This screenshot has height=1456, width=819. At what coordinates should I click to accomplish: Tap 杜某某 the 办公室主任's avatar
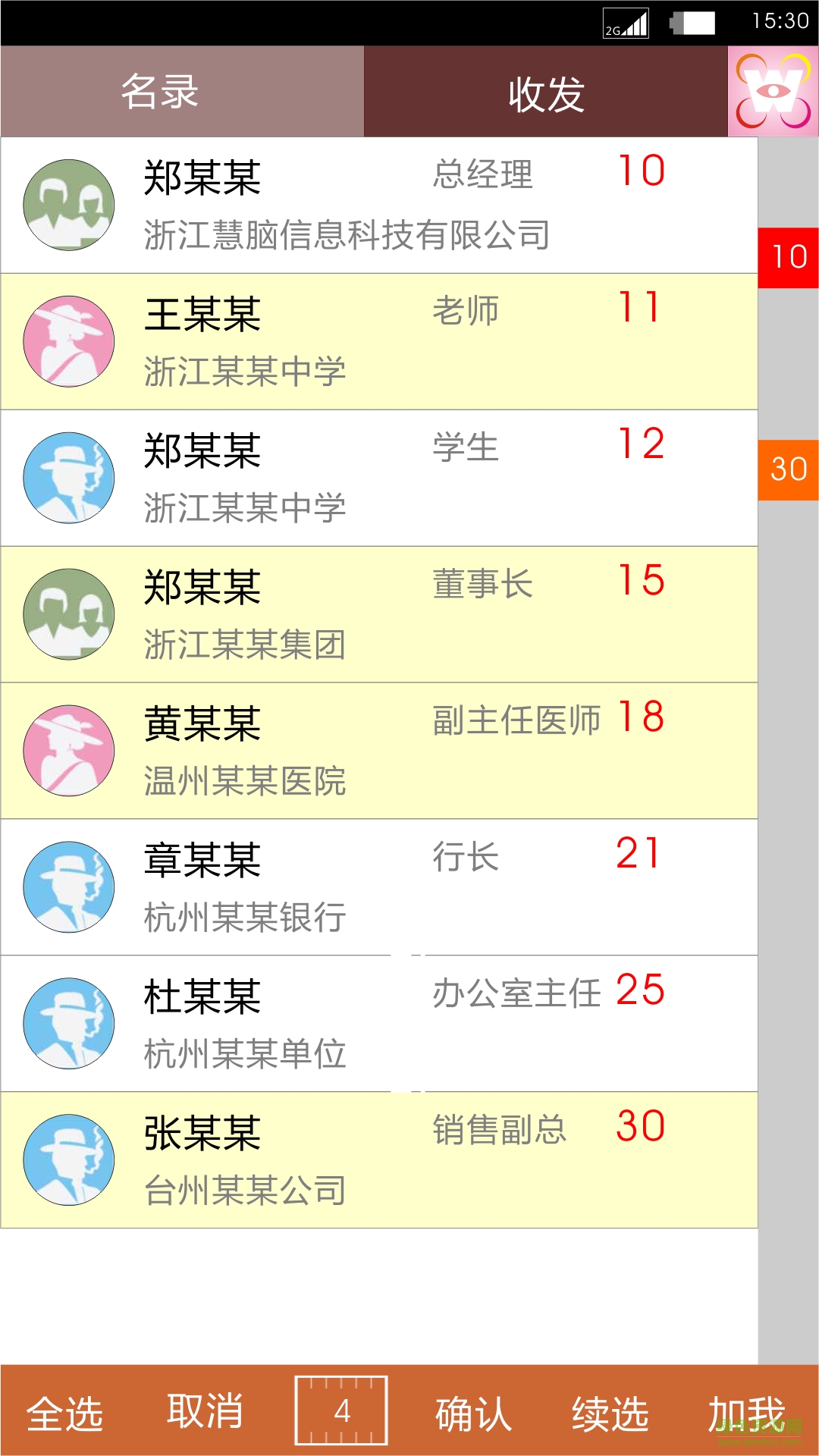coord(68,1022)
